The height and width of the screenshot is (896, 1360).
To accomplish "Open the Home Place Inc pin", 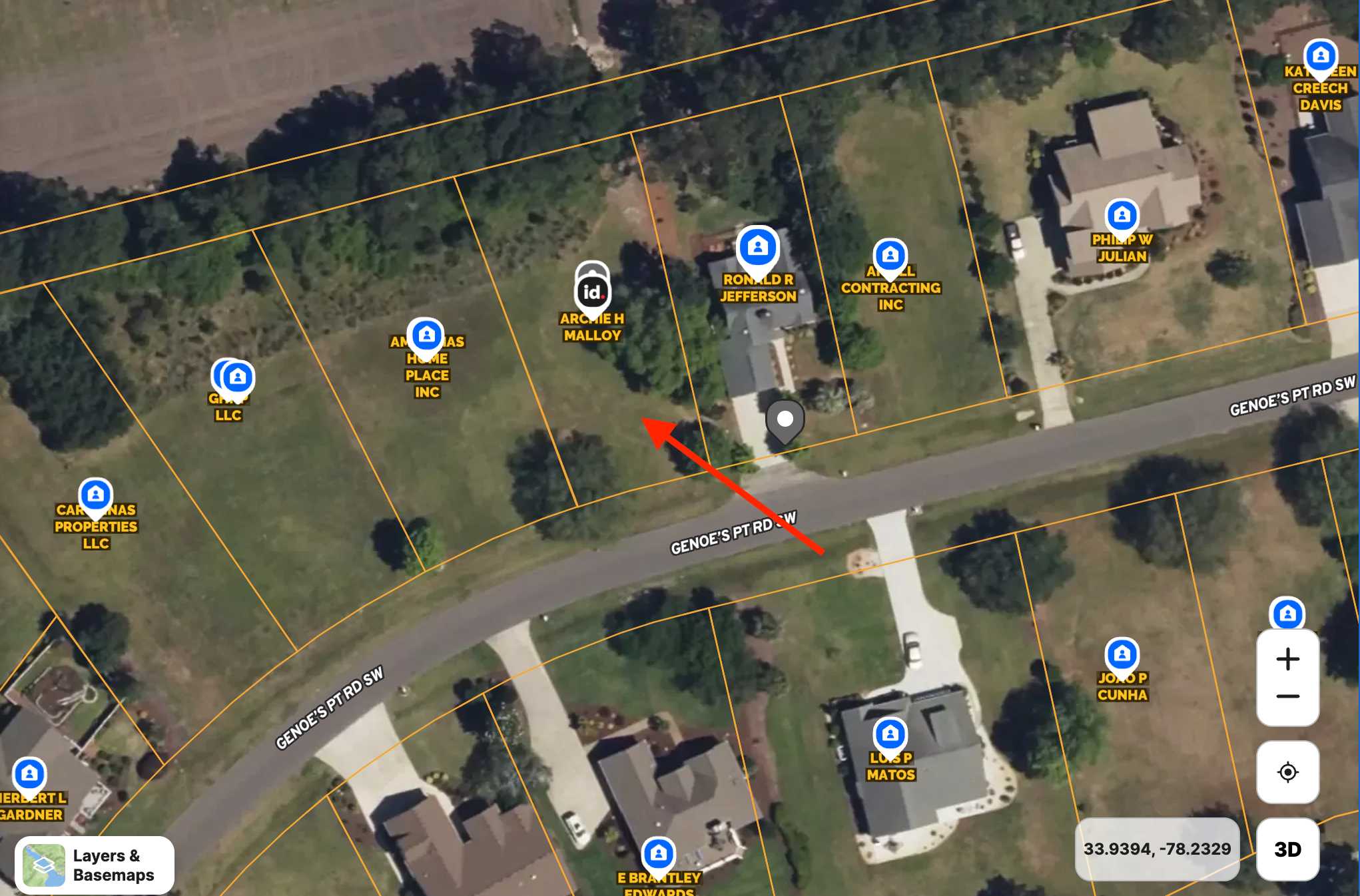I will coord(426,335).
